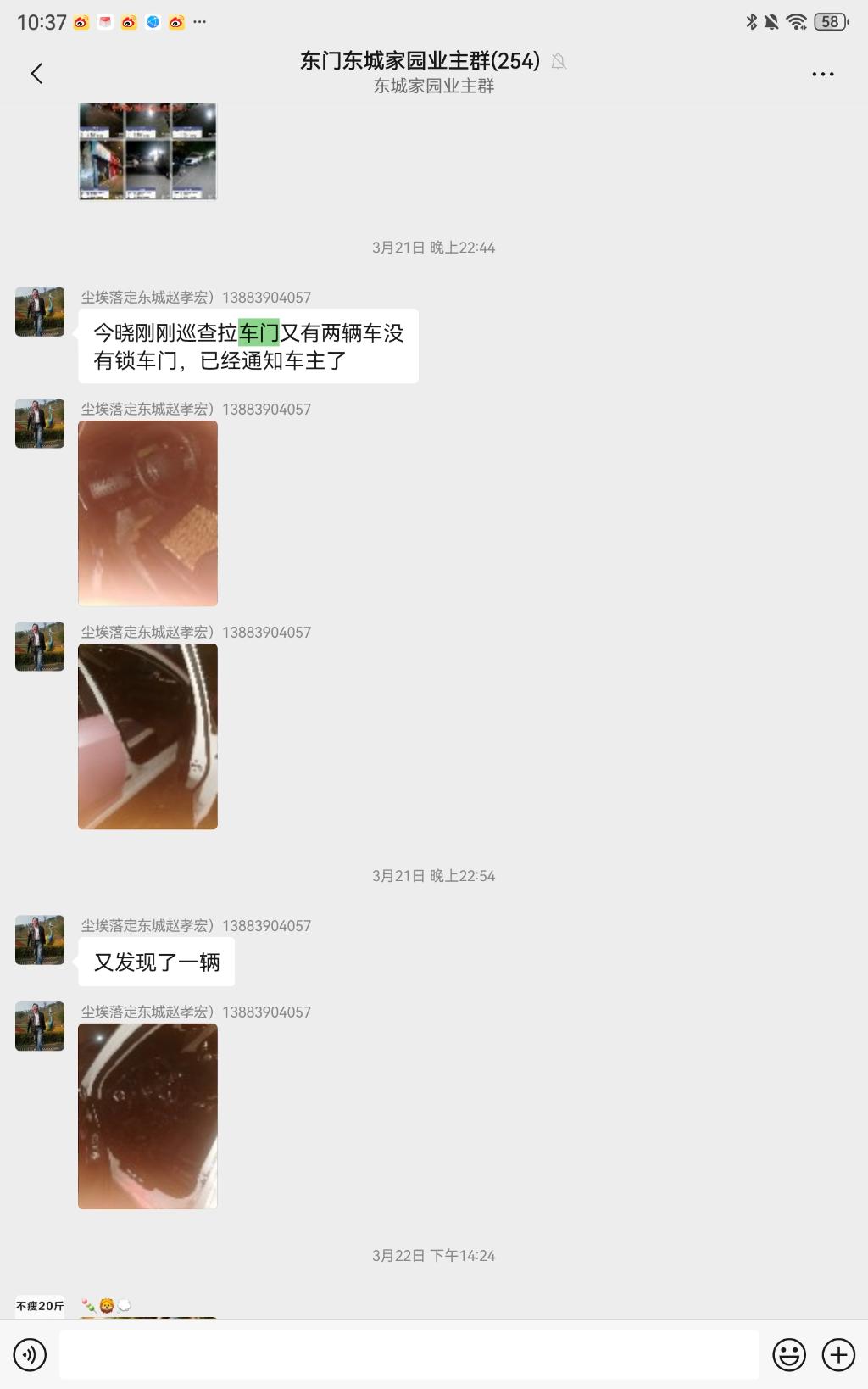868x1389 pixels.
Task: Open the collage image at top
Action: (x=147, y=151)
